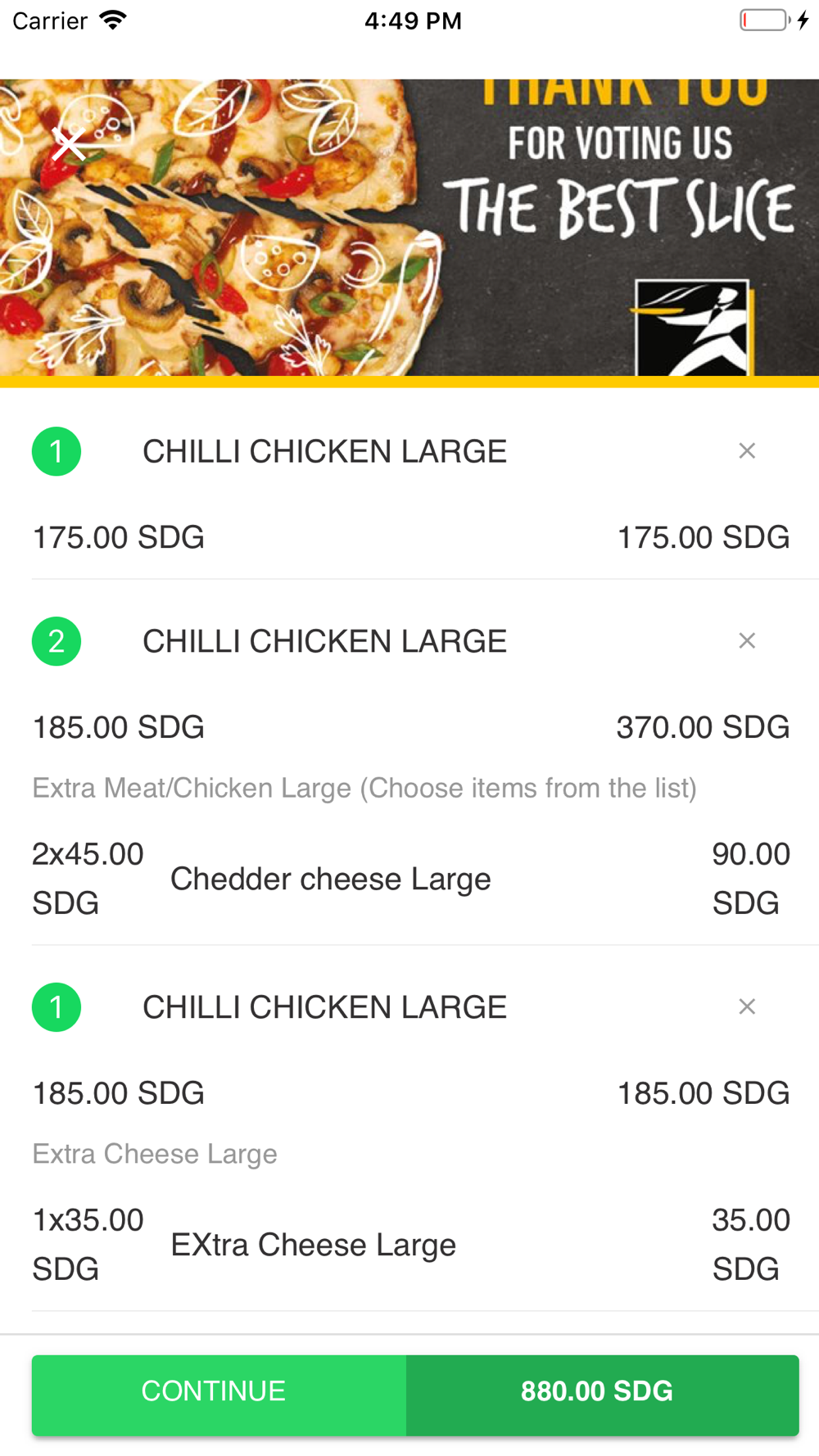Viewport: 819px width, 1456px height.
Task: Delete the Chilli Chicken Large with Extra Cheese
Action: point(746,1006)
